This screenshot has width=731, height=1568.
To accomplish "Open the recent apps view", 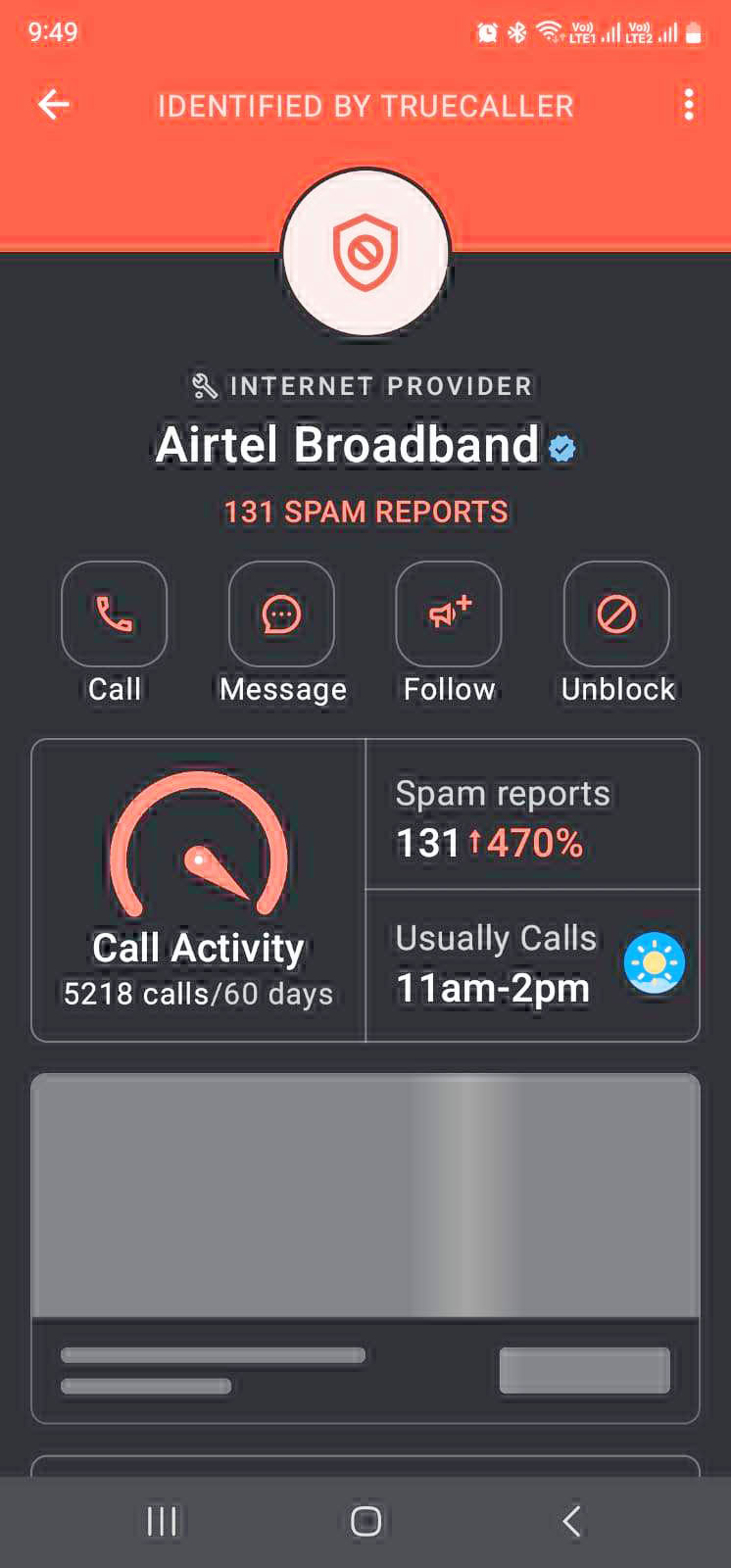I will click(x=162, y=1521).
